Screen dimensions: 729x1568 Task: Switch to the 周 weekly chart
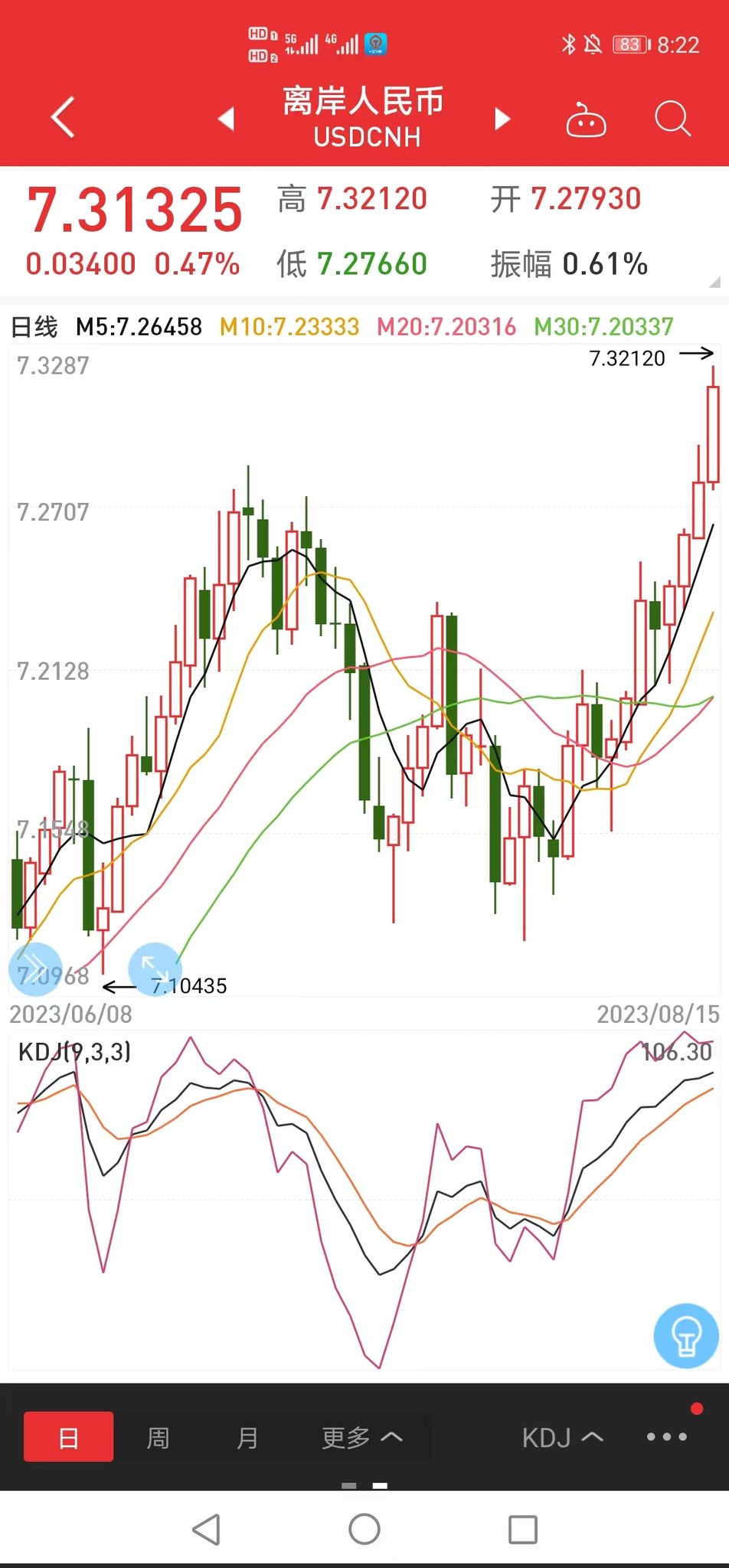(158, 1437)
